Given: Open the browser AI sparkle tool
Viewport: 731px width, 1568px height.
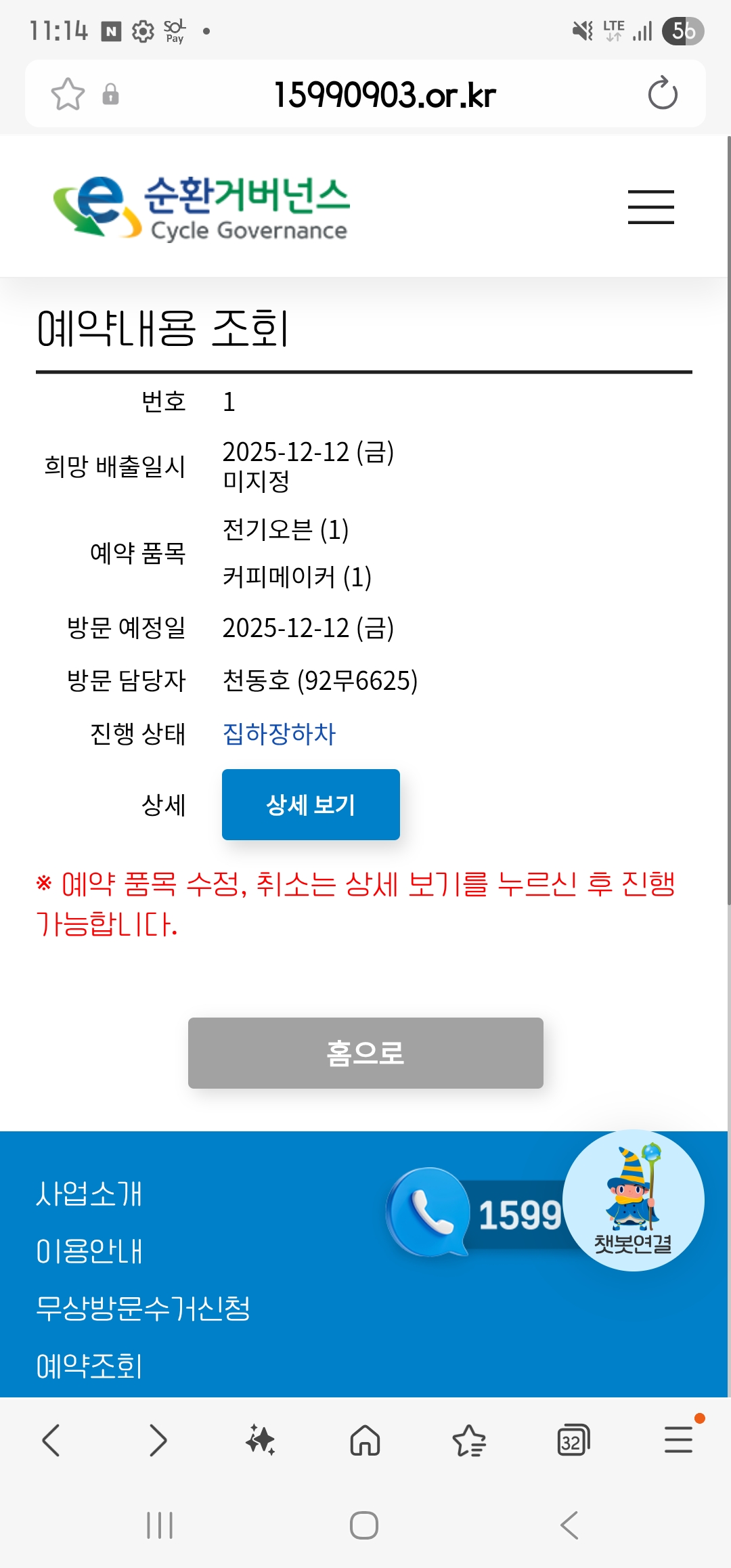Looking at the screenshot, I should (x=261, y=1440).
